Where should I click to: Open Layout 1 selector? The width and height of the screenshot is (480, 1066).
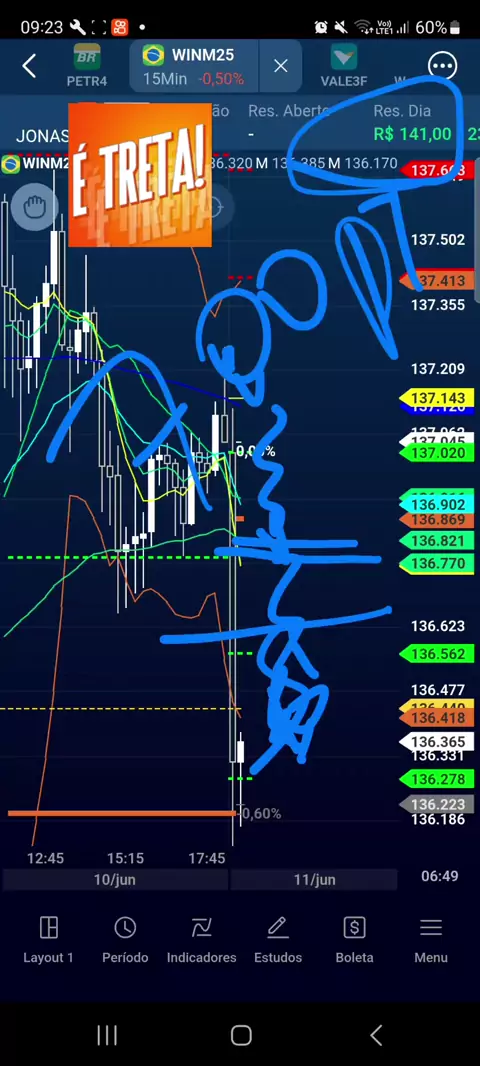(48, 940)
